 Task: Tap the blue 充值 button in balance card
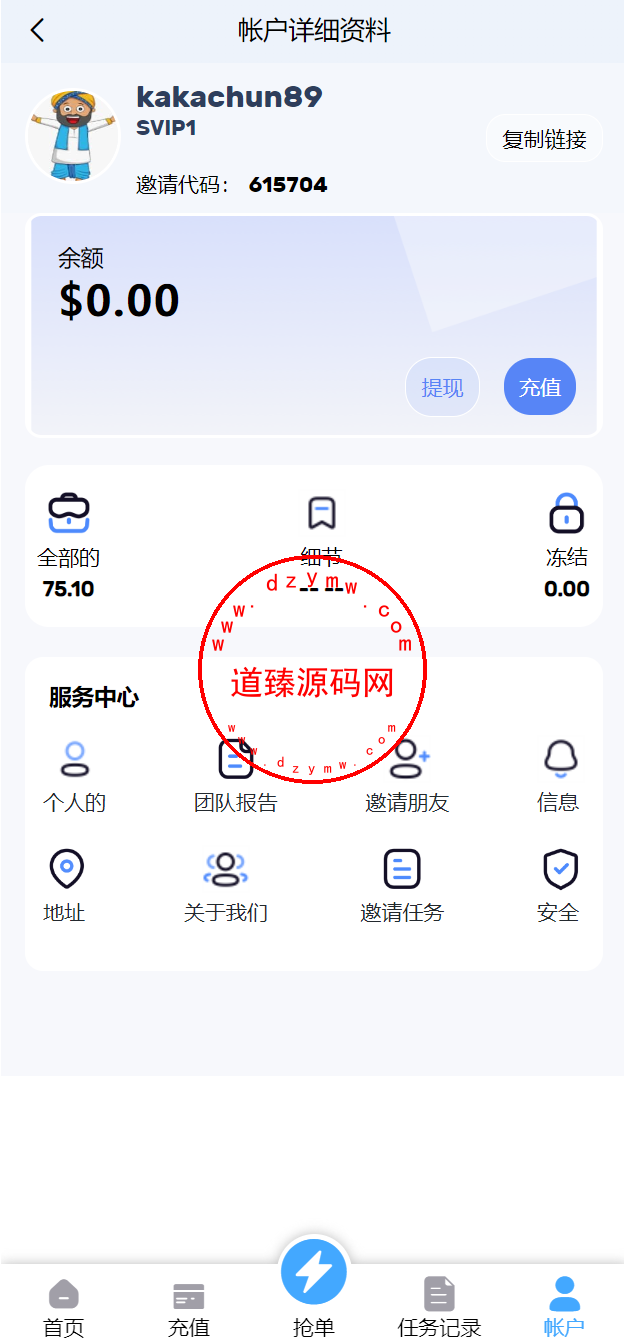540,387
